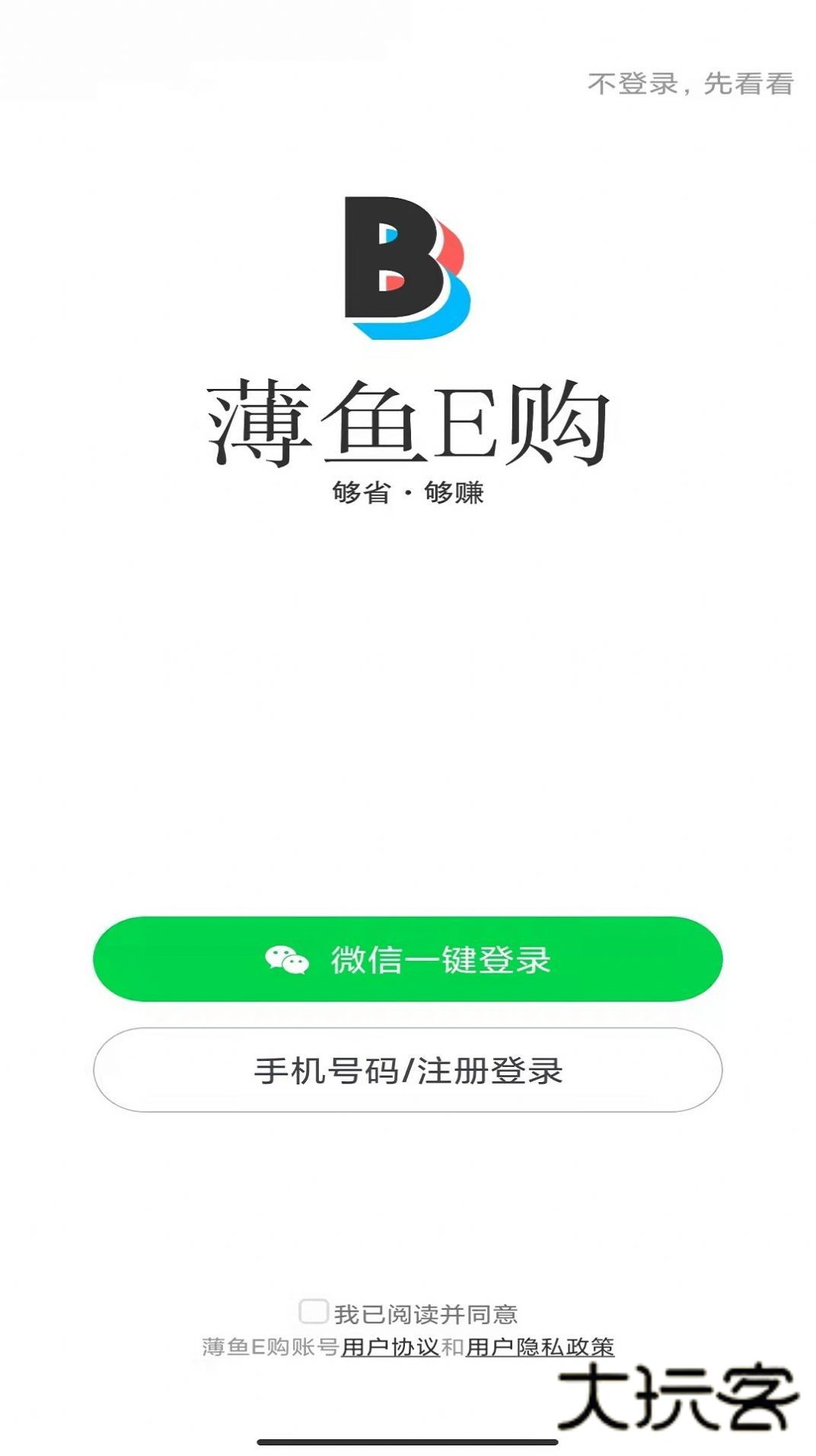
Task: Tap 不登录，先看看 to browse without login
Action: pyautogui.click(x=691, y=84)
